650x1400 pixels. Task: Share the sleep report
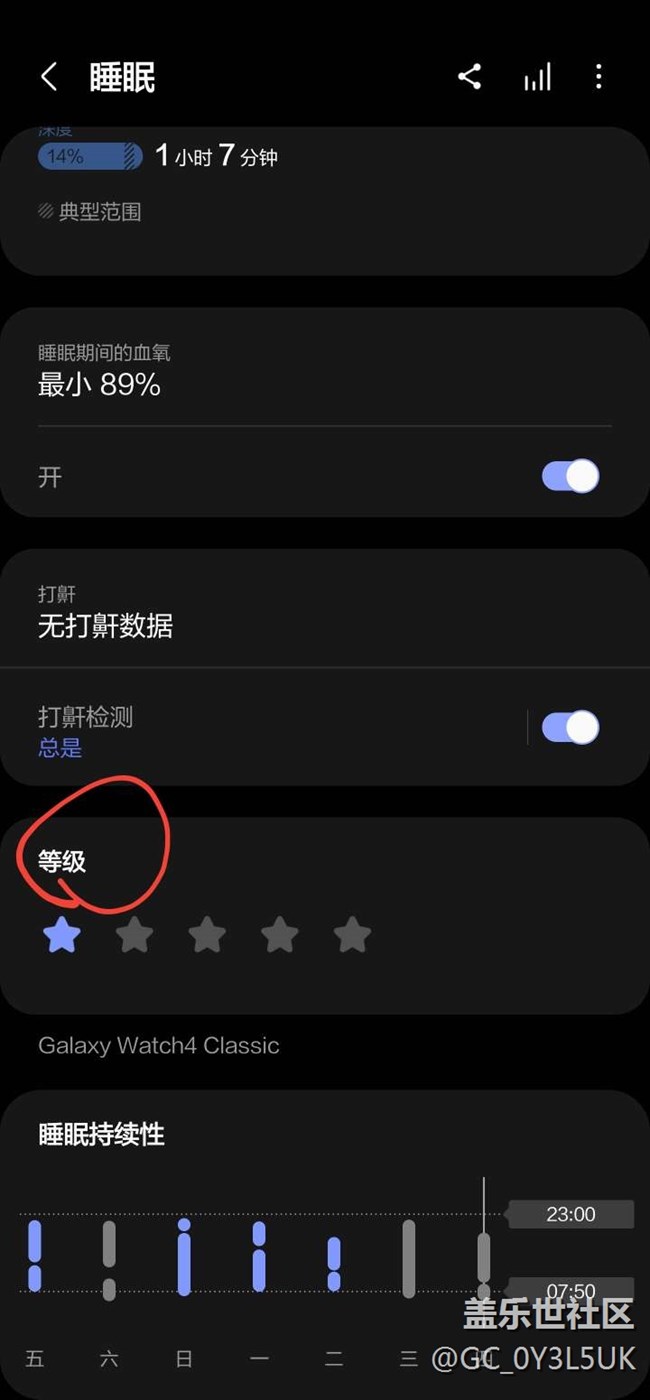tap(469, 77)
